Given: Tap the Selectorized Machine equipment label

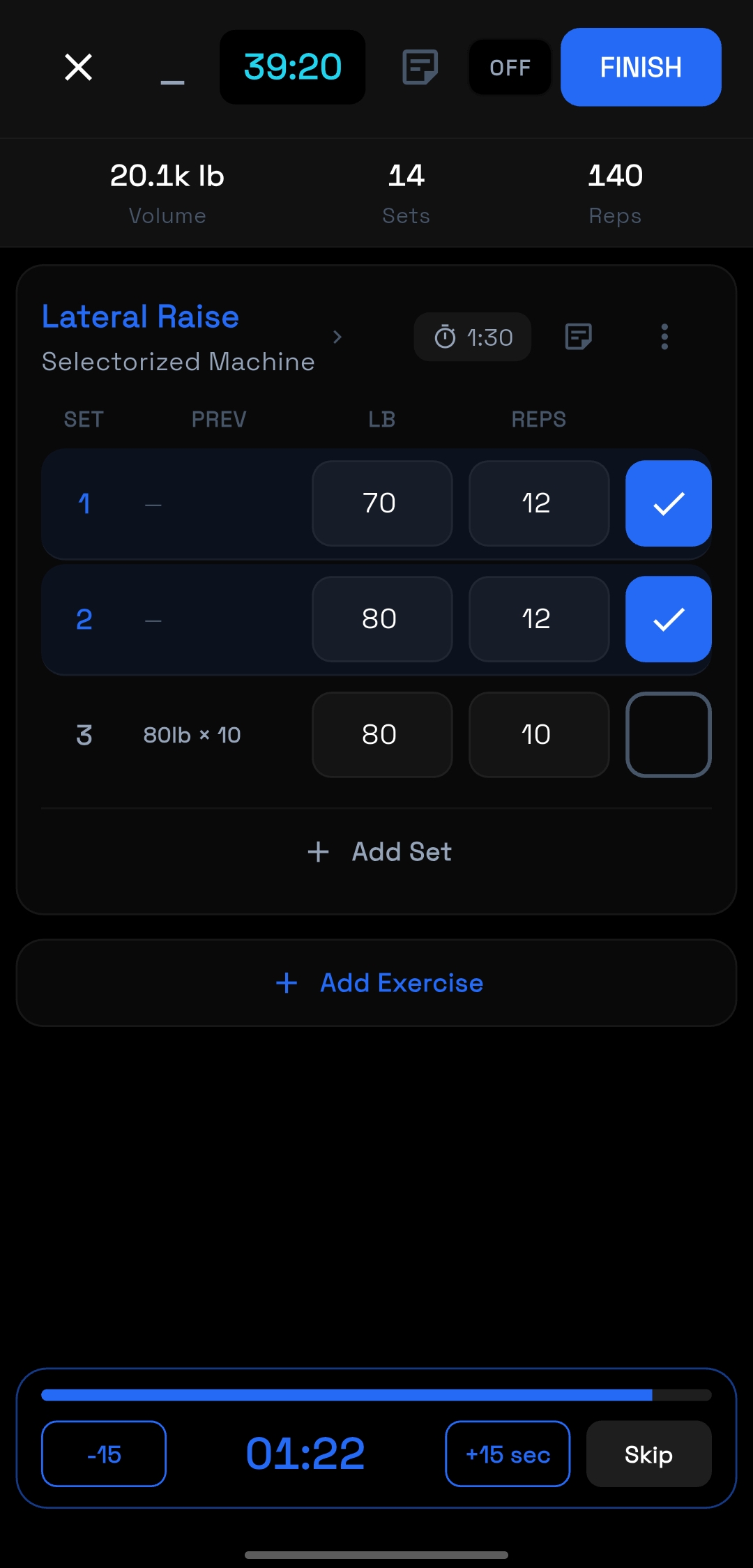Looking at the screenshot, I should (x=178, y=361).
